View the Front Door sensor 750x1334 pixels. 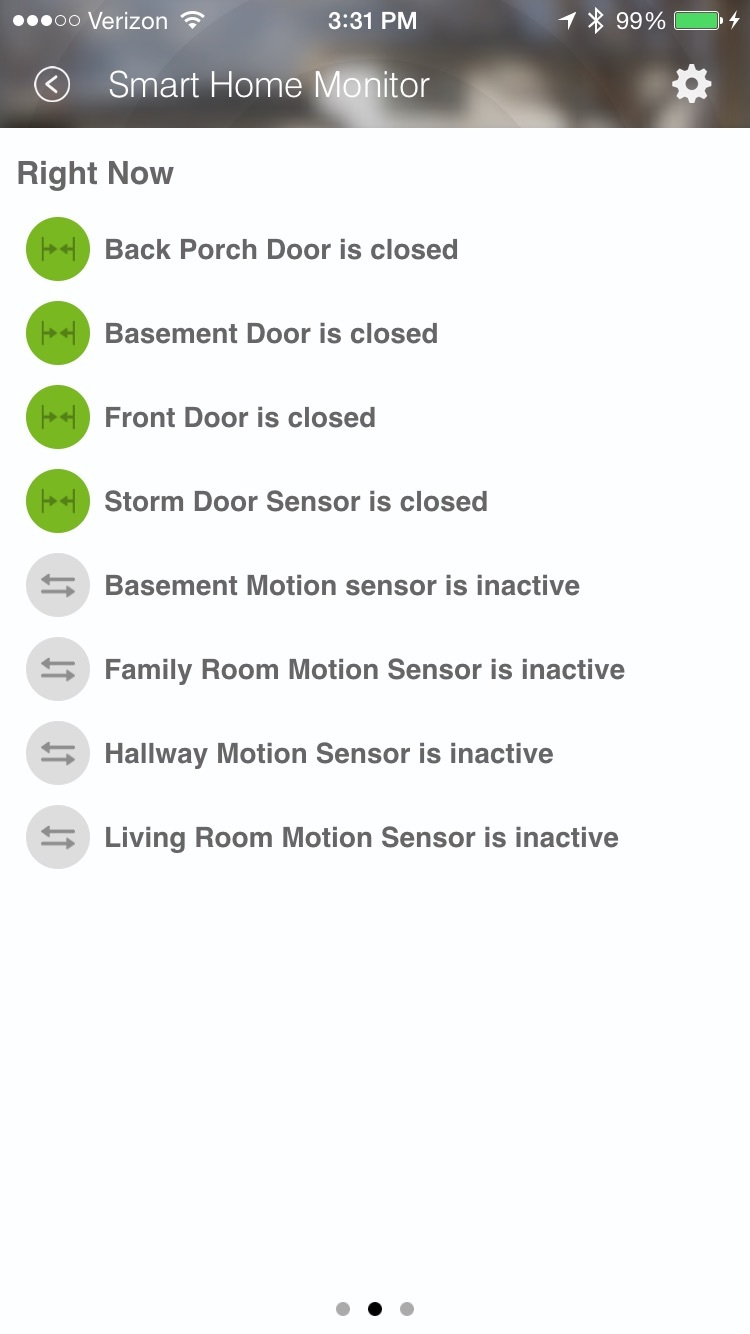[x=240, y=418]
